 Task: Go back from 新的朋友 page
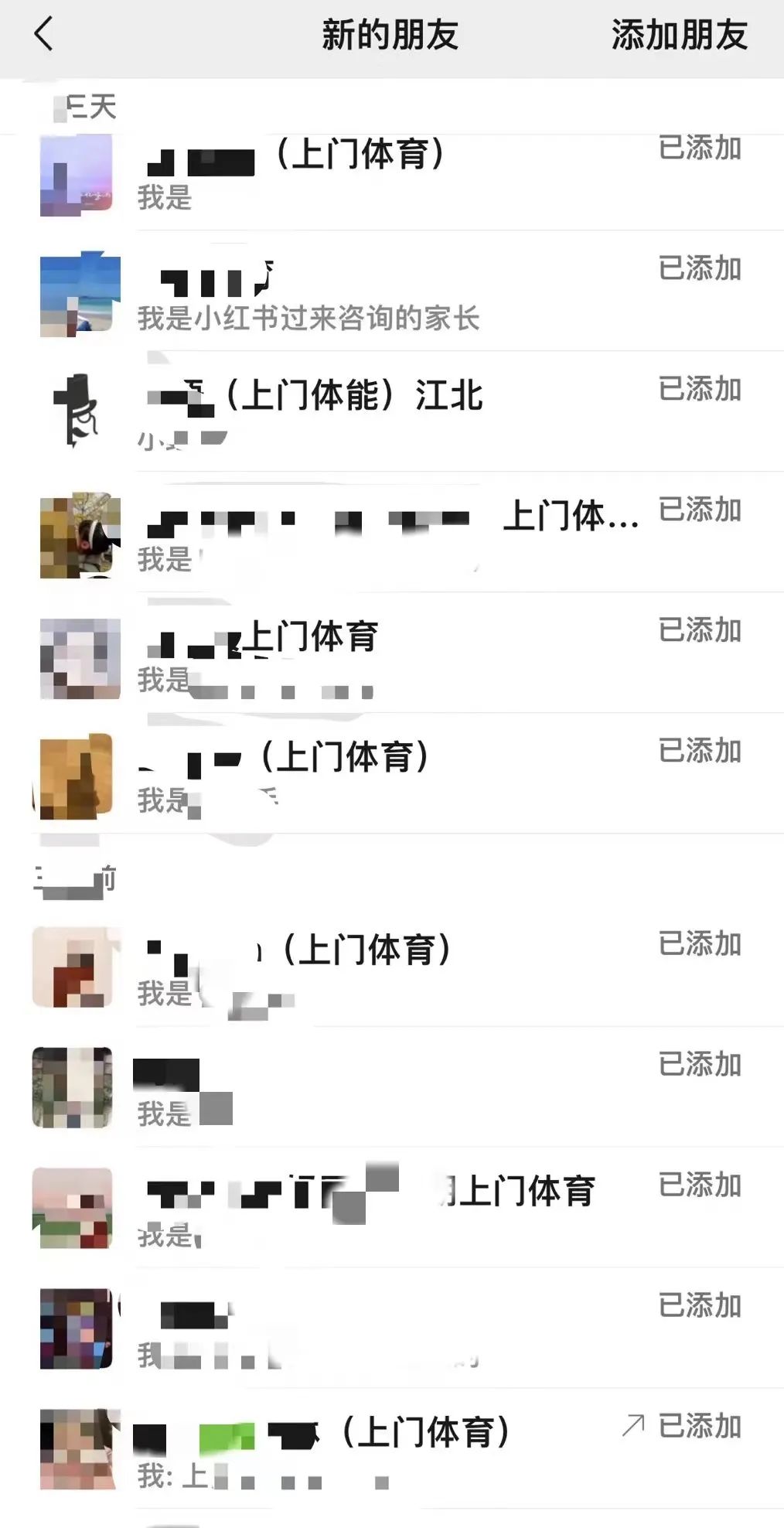coord(44,35)
